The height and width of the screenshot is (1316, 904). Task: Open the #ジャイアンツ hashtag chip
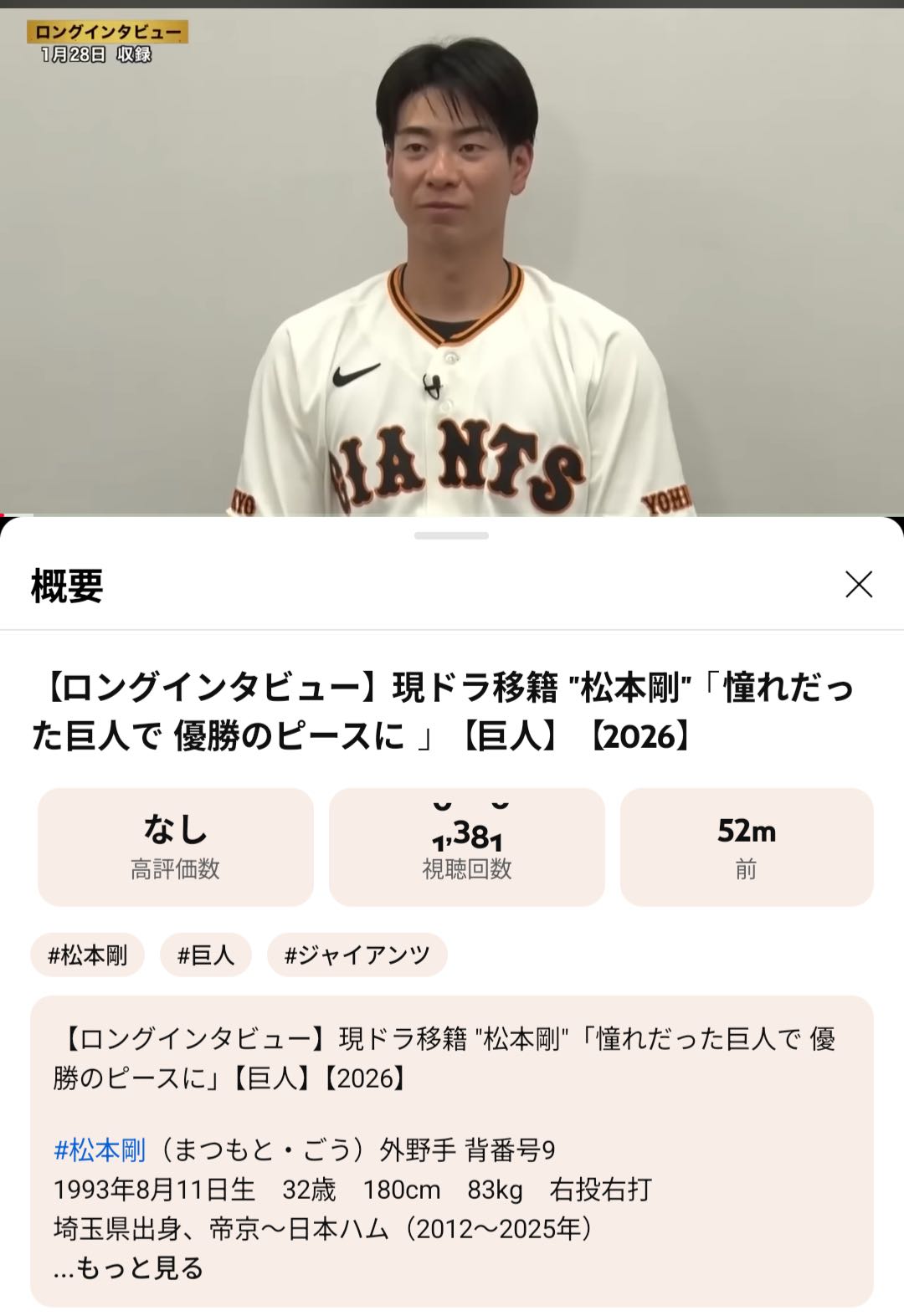click(357, 955)
